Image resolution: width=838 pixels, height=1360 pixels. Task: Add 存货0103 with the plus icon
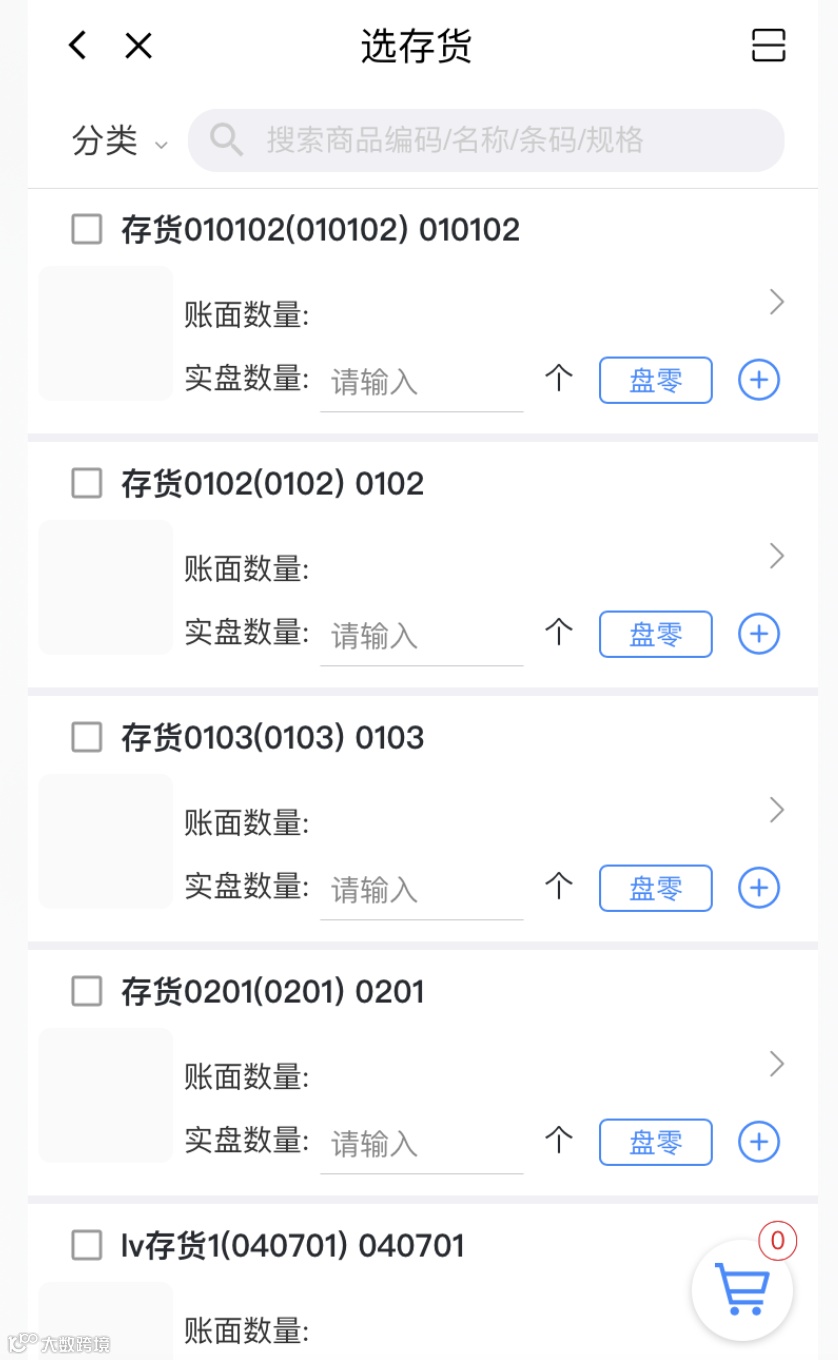758,888
